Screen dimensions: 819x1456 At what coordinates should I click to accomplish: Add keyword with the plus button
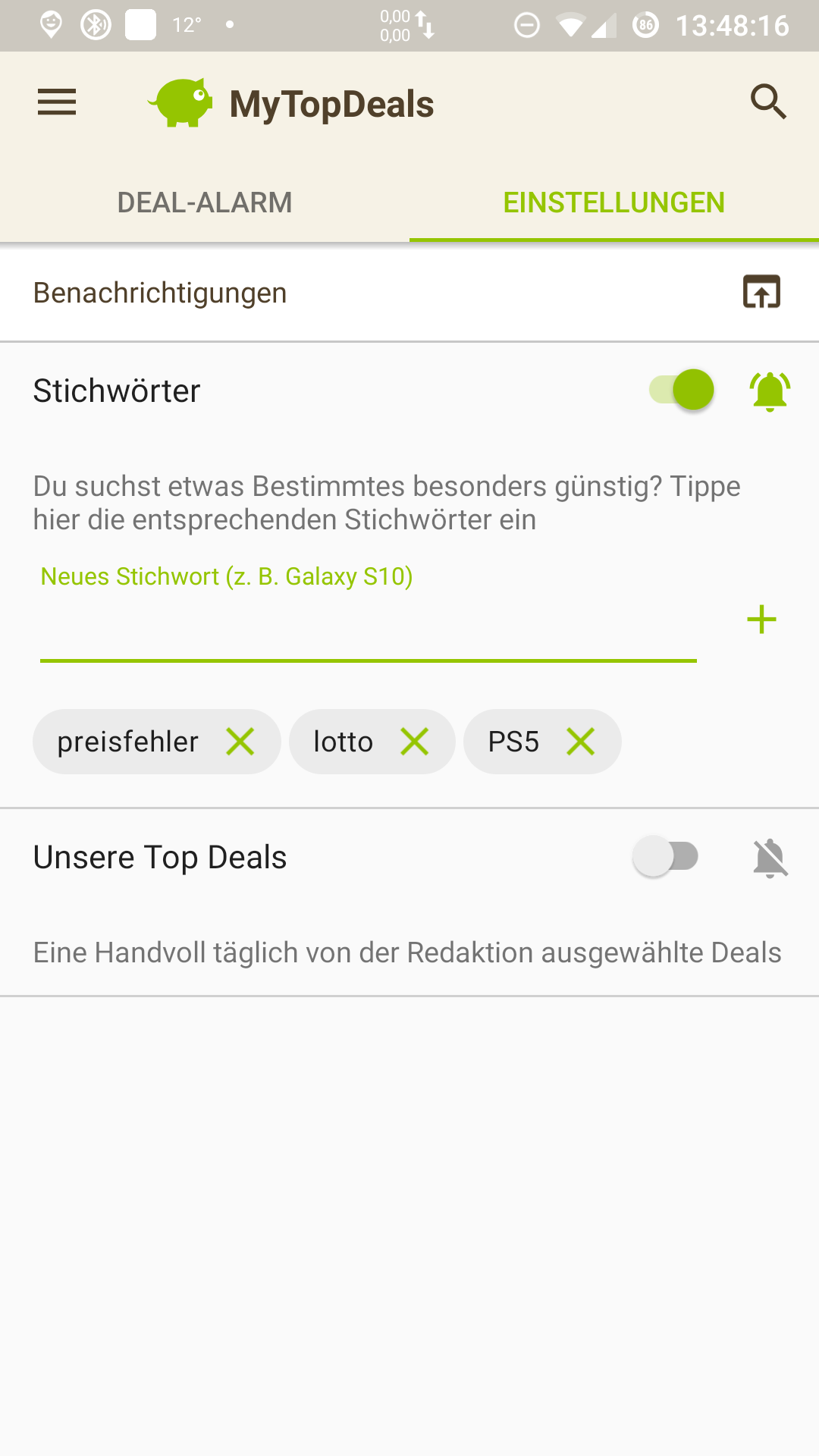(761, 620)
